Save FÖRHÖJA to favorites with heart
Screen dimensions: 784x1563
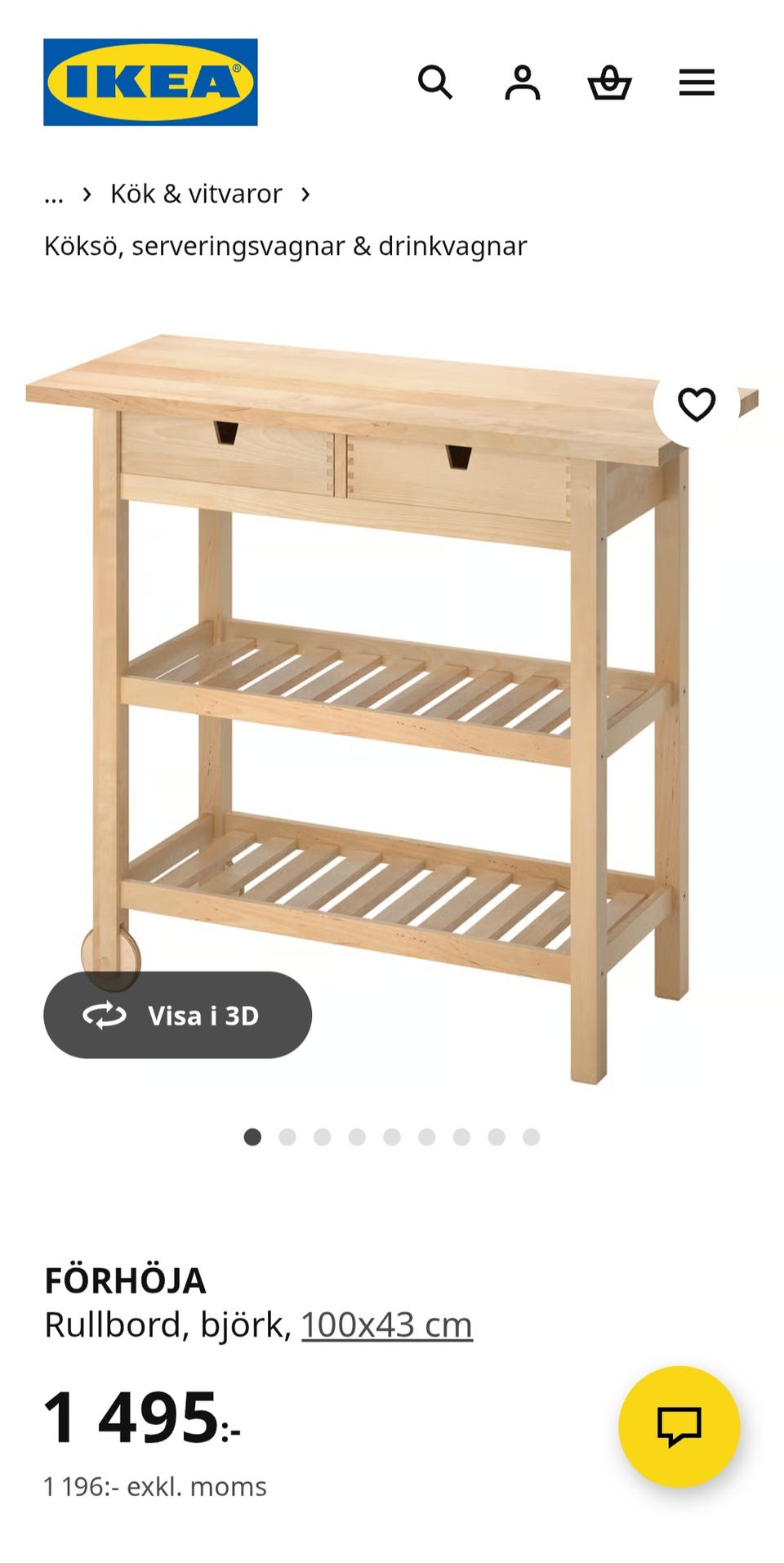(x=697, y=404)
